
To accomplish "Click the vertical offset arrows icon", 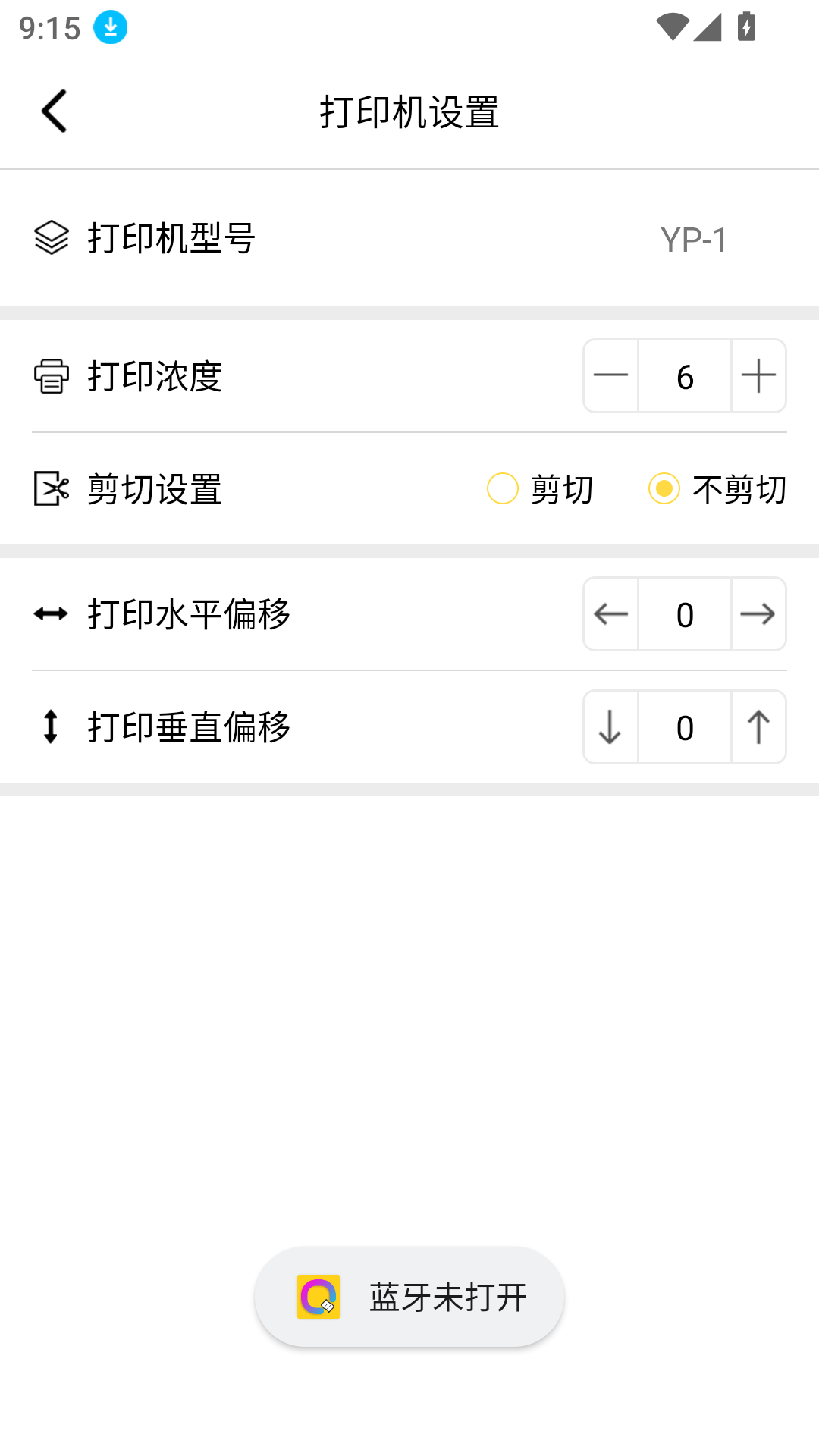I will tap(50, 727).
